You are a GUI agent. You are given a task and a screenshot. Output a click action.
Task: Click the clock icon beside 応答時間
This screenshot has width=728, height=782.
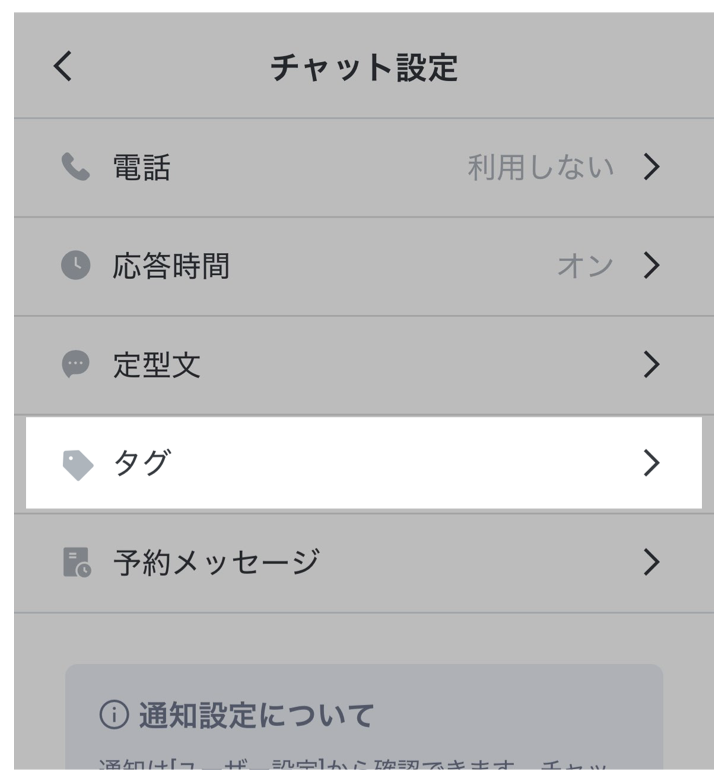point(74,265)
